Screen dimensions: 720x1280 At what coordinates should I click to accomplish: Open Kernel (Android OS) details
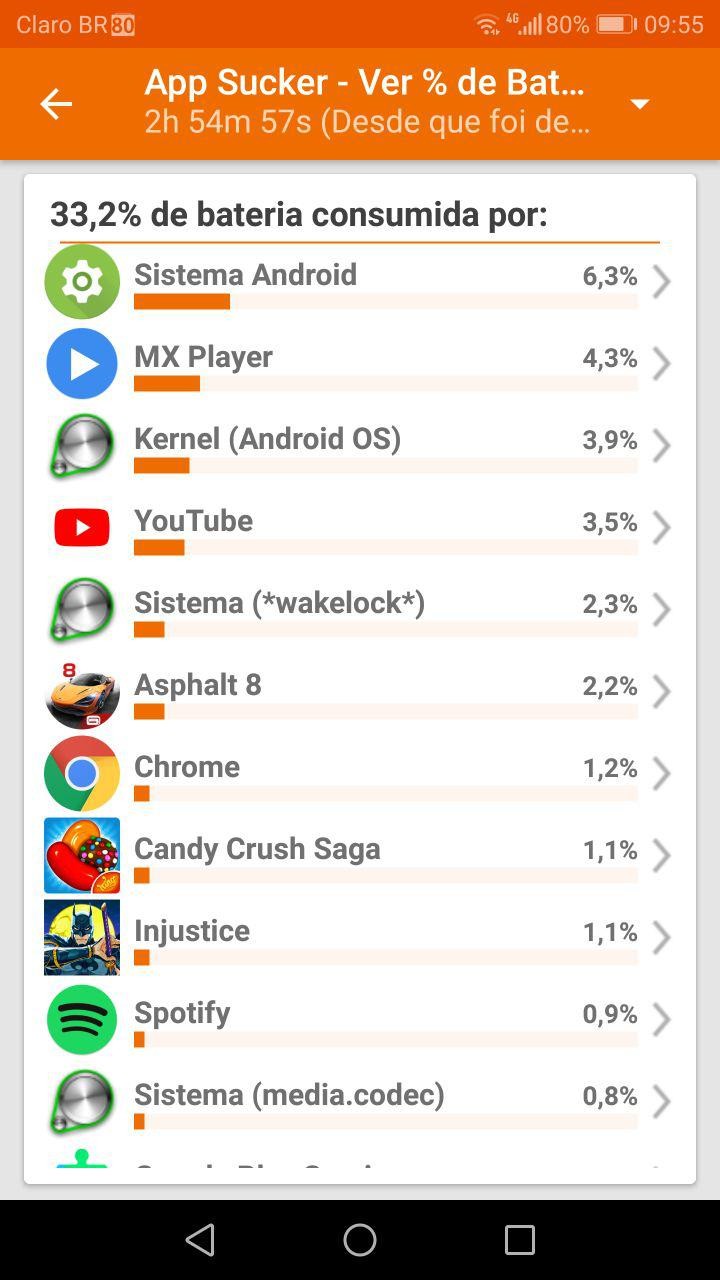coord(360,446)
